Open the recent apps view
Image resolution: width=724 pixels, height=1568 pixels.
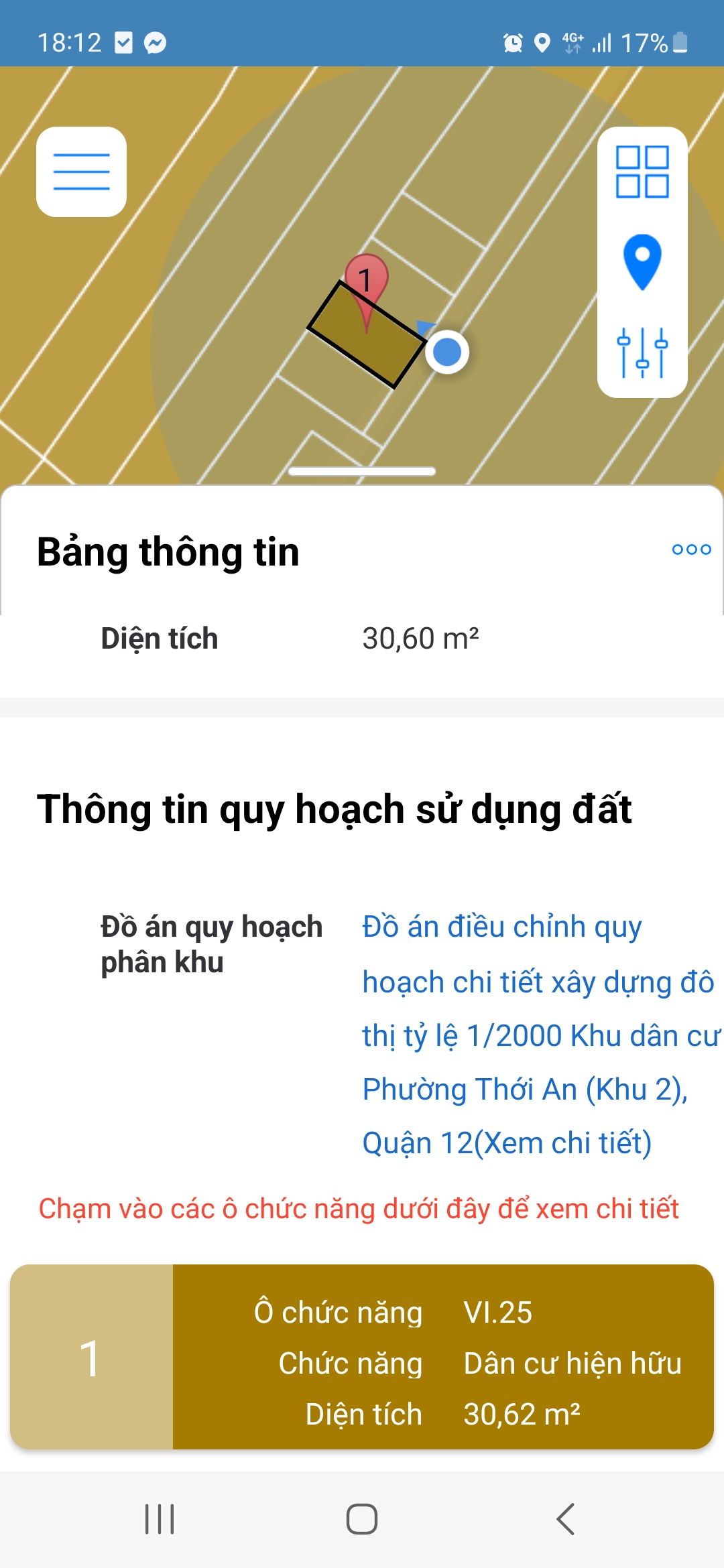pos(160,1519)
